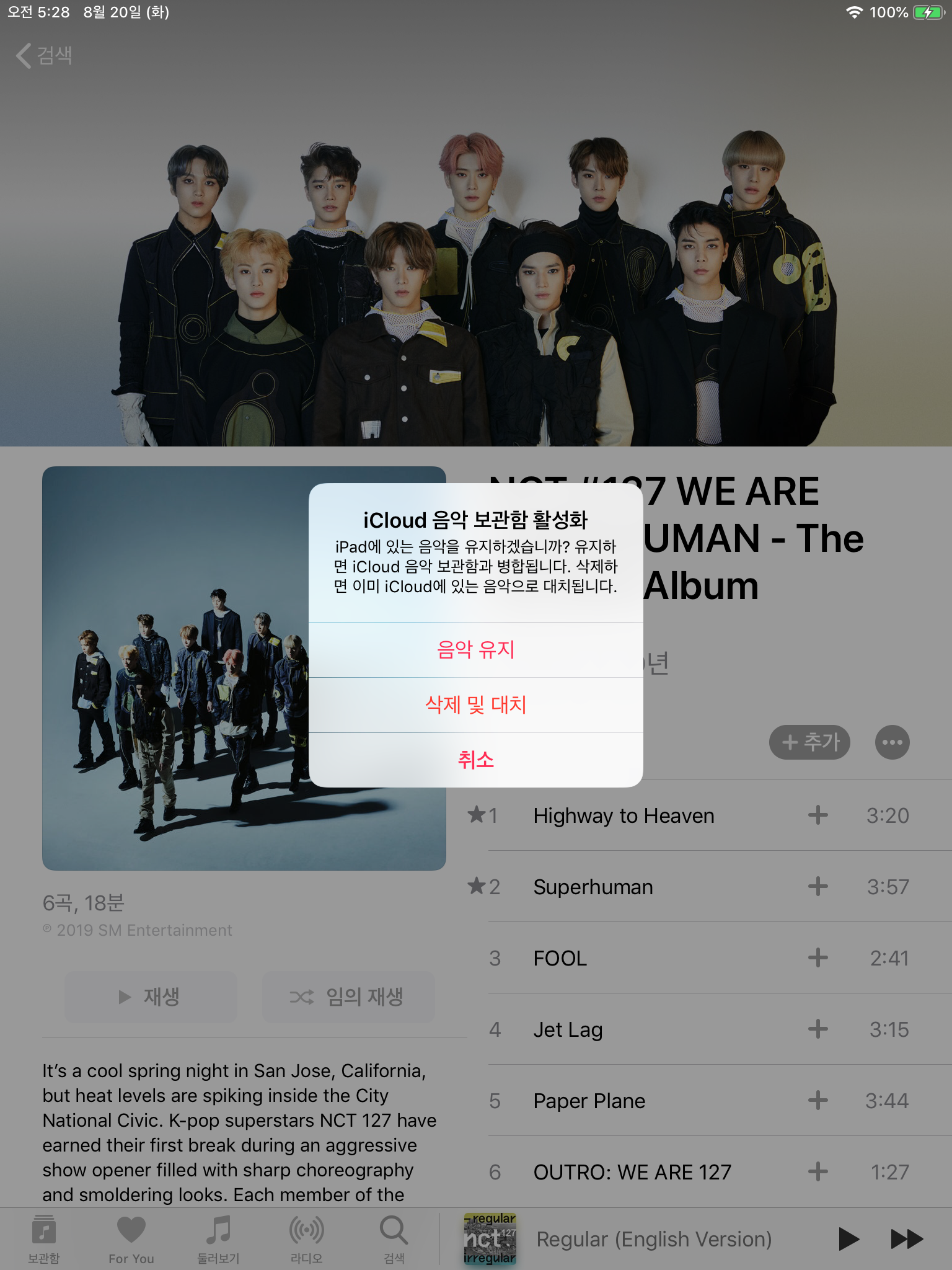Add OUTRO: WE ARE 127 to library
952x1270 pixels.
818,1171
